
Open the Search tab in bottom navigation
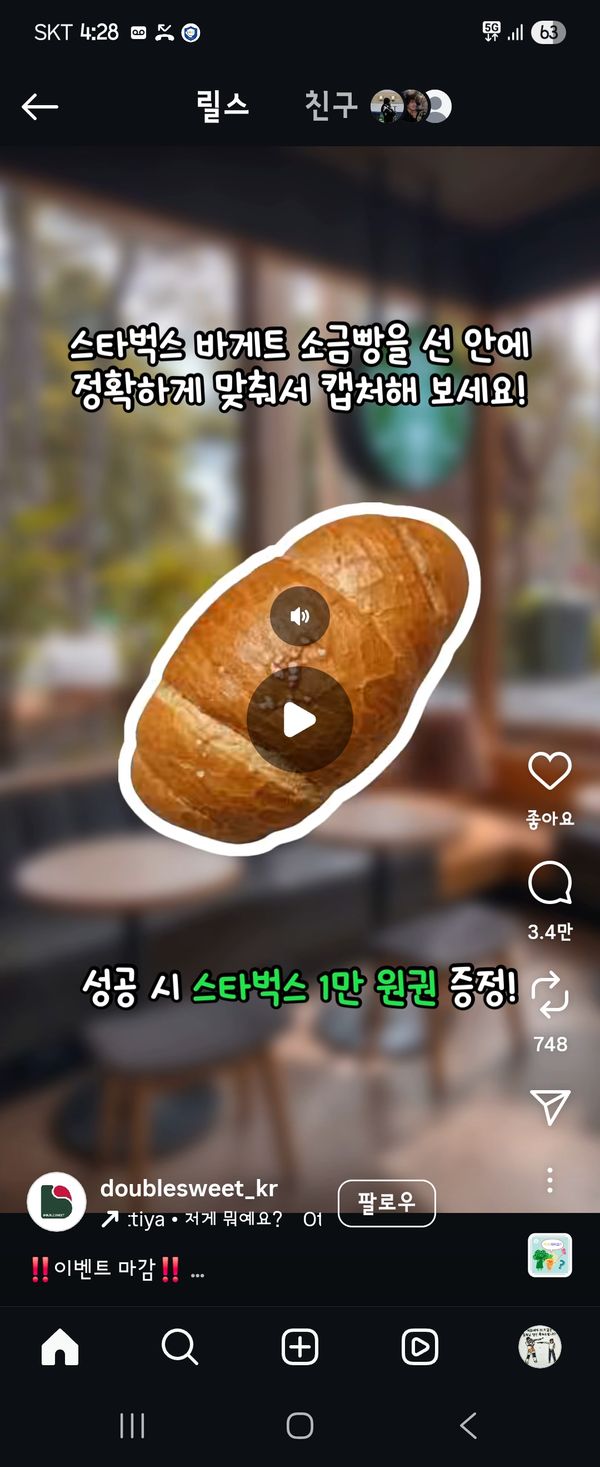(180, 1348)
